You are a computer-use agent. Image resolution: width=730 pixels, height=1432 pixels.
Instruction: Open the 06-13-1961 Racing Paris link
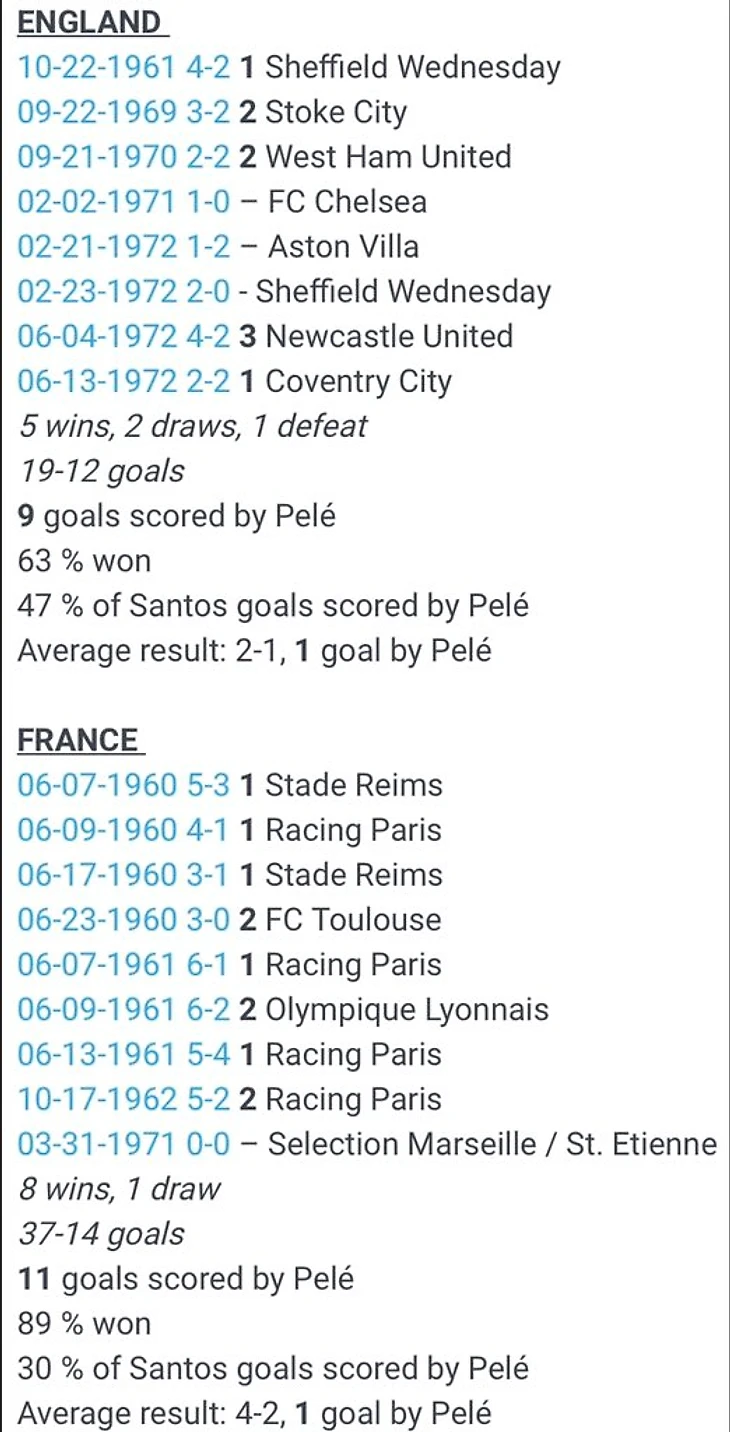tap(123, 1055)
